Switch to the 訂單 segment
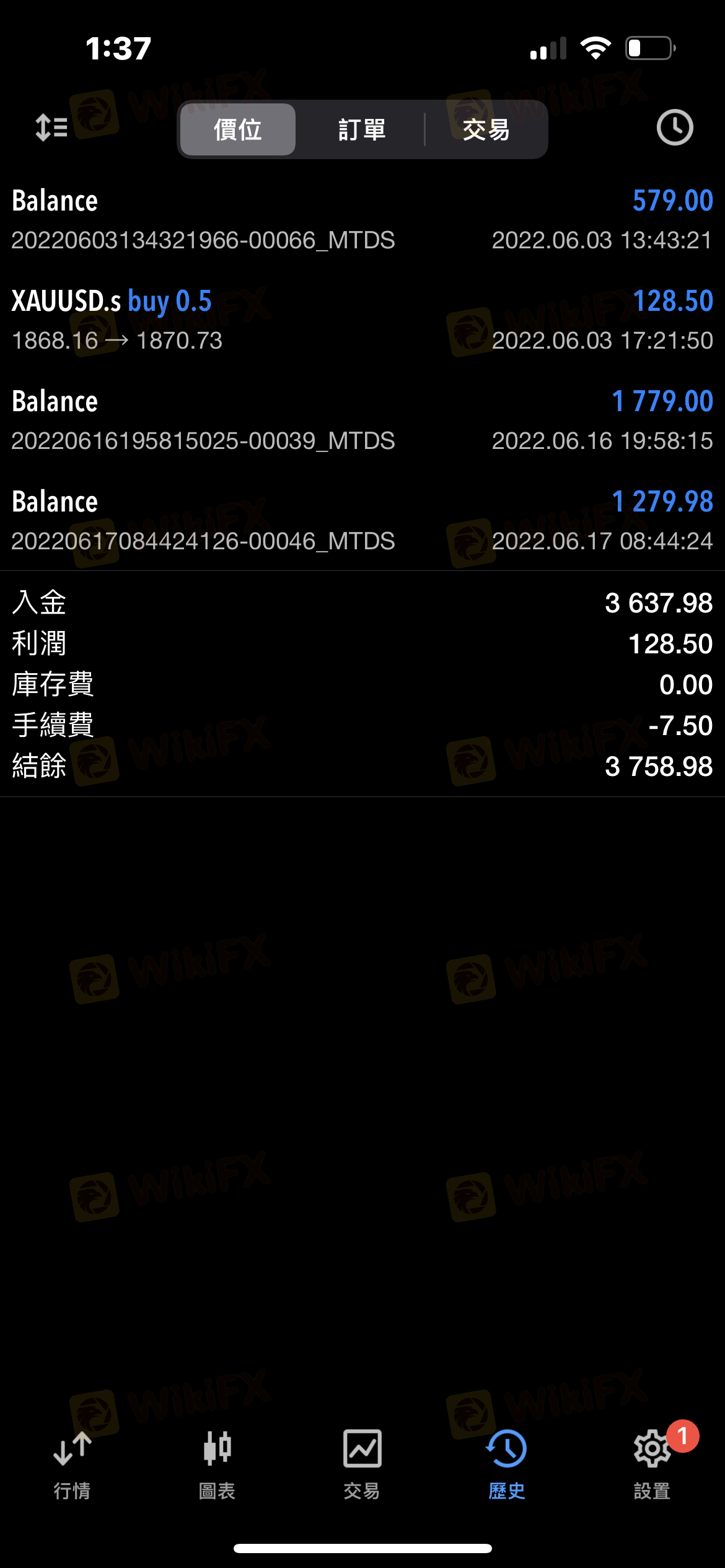This screenshot has height=1568, width=725. tap(362, 129)
